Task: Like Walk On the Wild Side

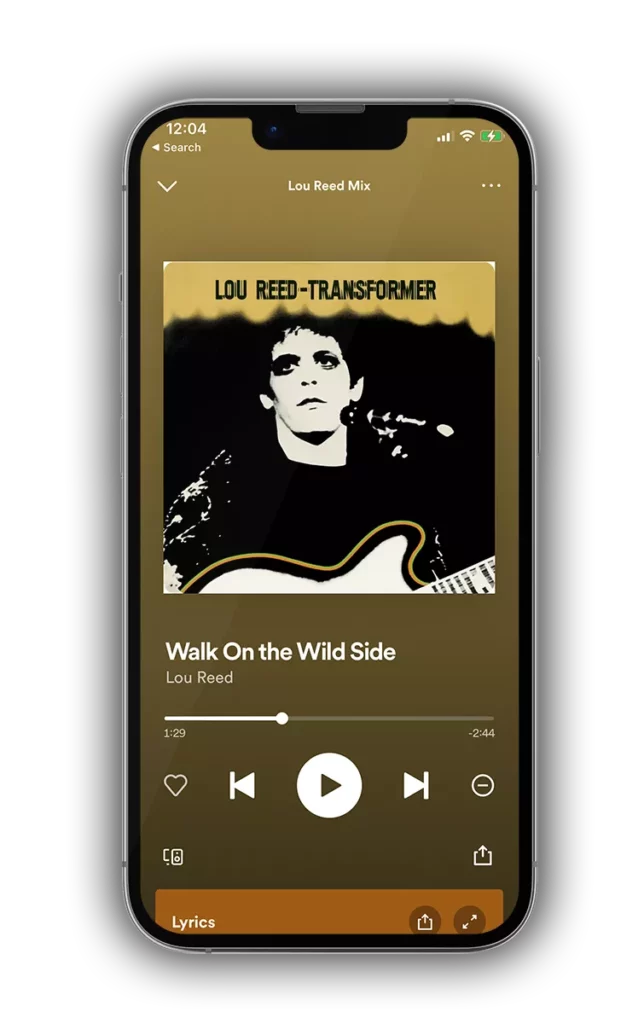Action: 176,786
